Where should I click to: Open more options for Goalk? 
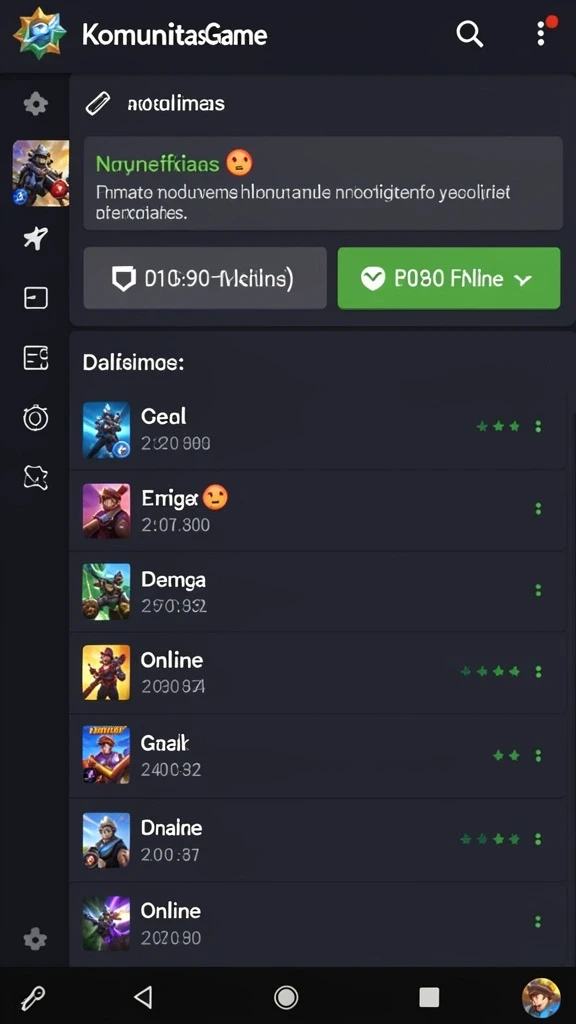pyautogui.click(x=538, y=756)
